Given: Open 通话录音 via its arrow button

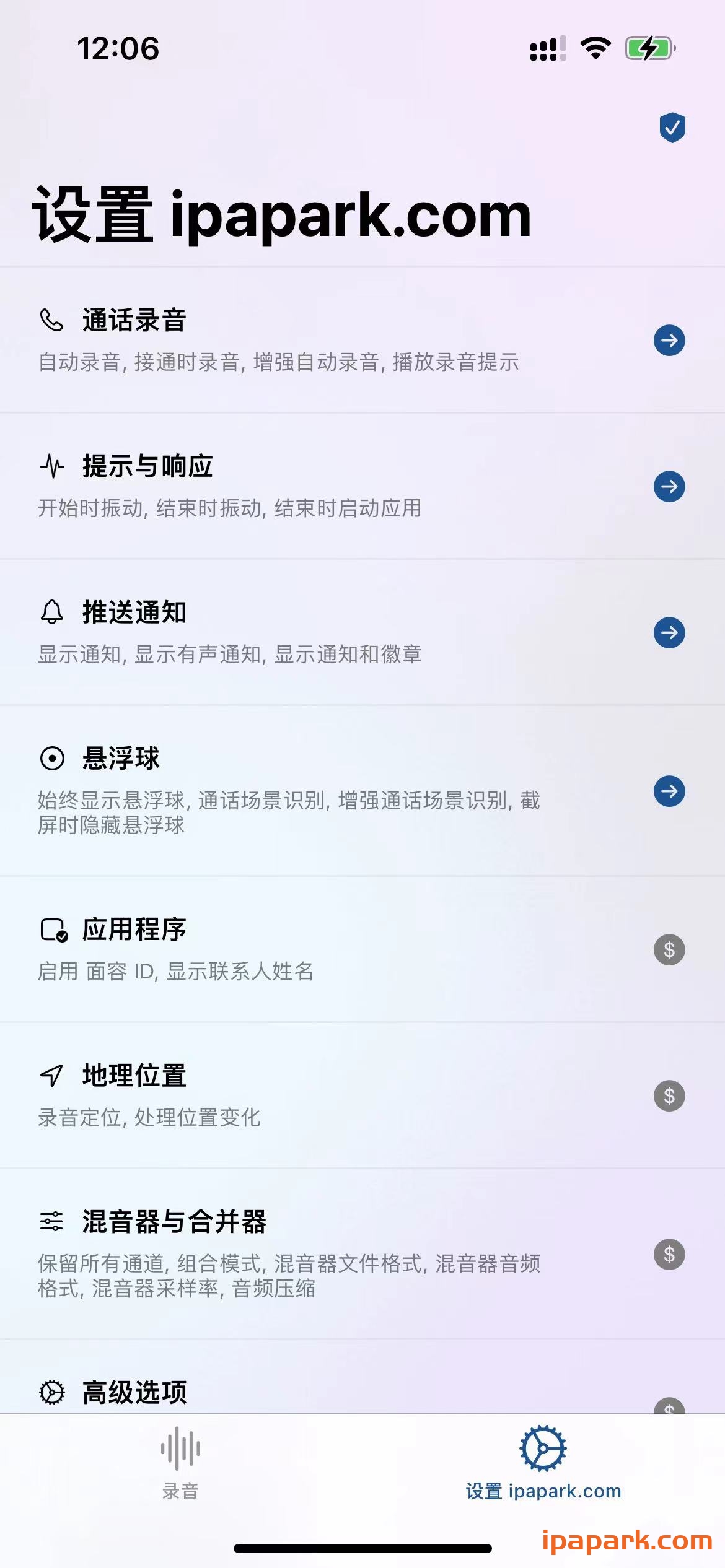Looking at the screenshot, I should point(669,341).
